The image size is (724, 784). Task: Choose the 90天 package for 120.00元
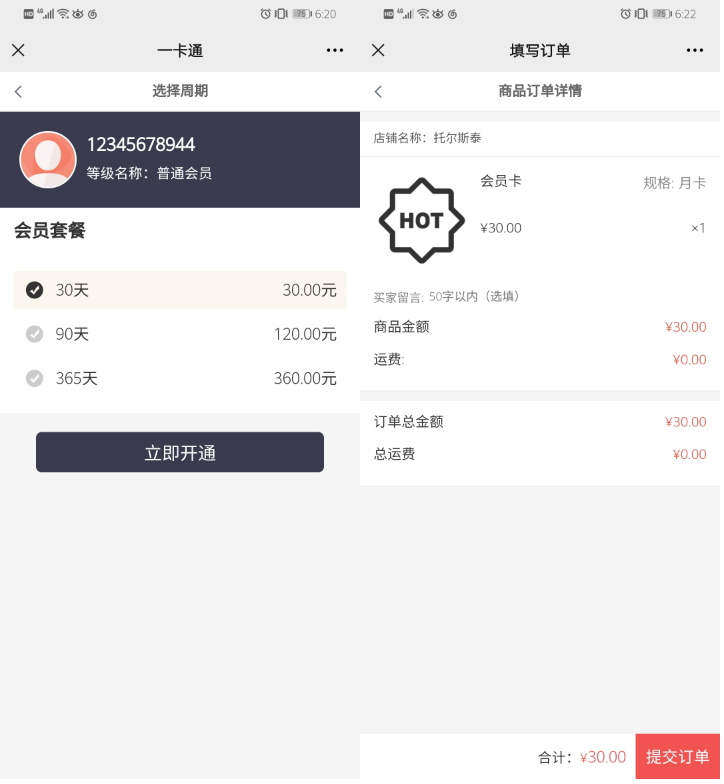180,334
